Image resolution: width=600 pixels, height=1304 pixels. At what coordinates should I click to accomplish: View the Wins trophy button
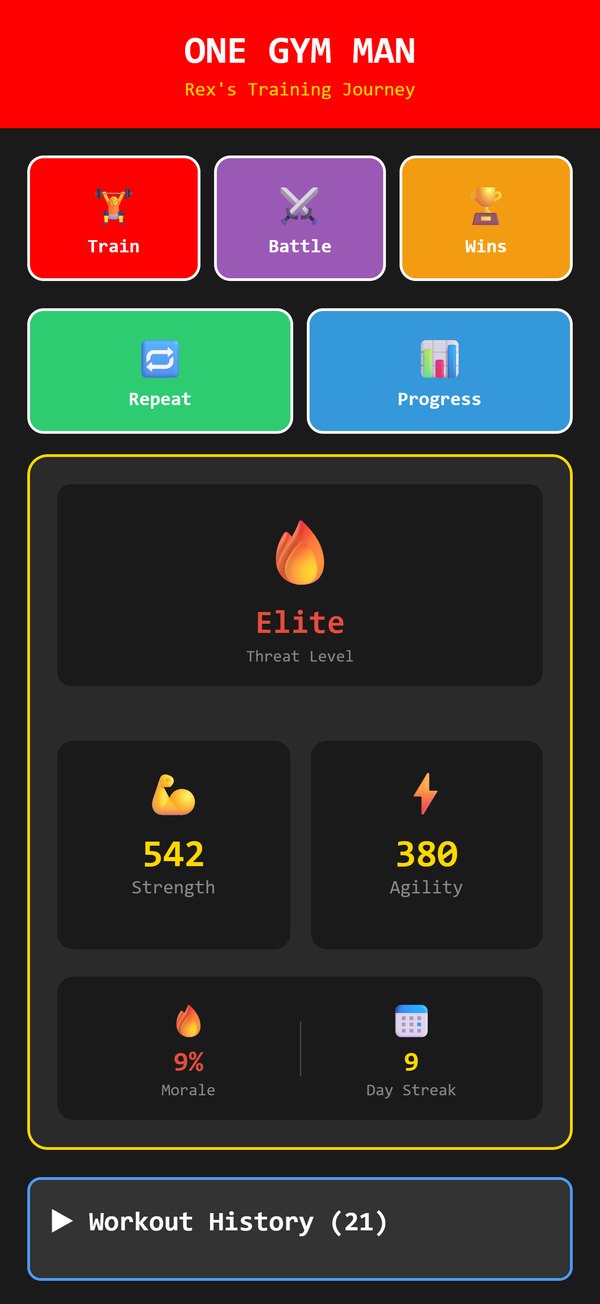(x=486, y=218)
